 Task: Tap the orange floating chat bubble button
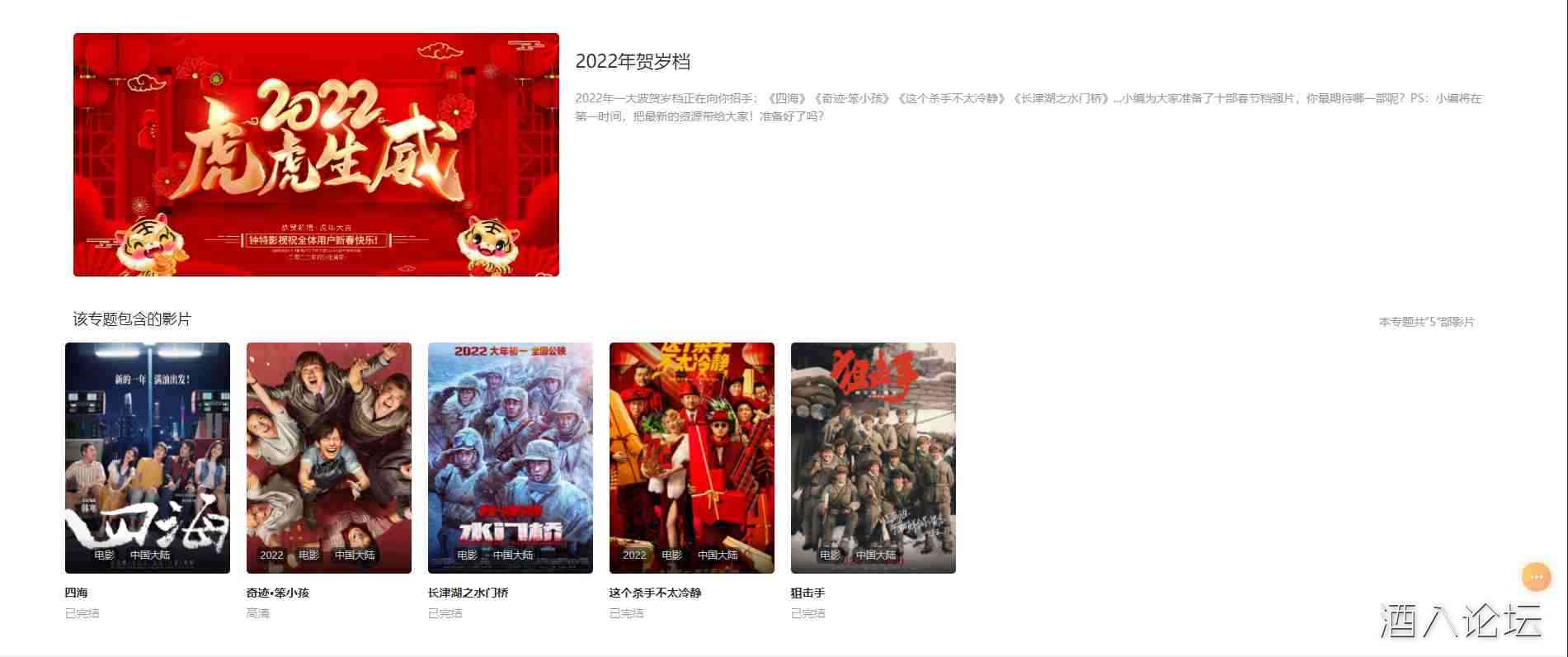click(x=1536, y=577)
